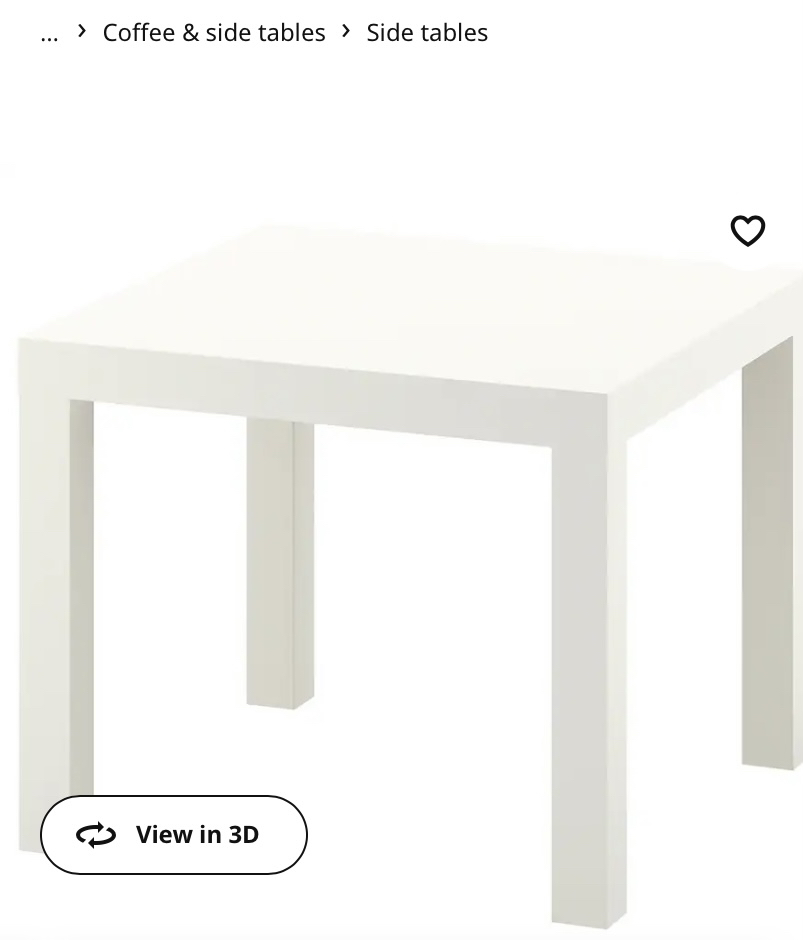The image size is (803, 940).
Task: Open the Side tables breadcrumb
Action: click(427, 32)
